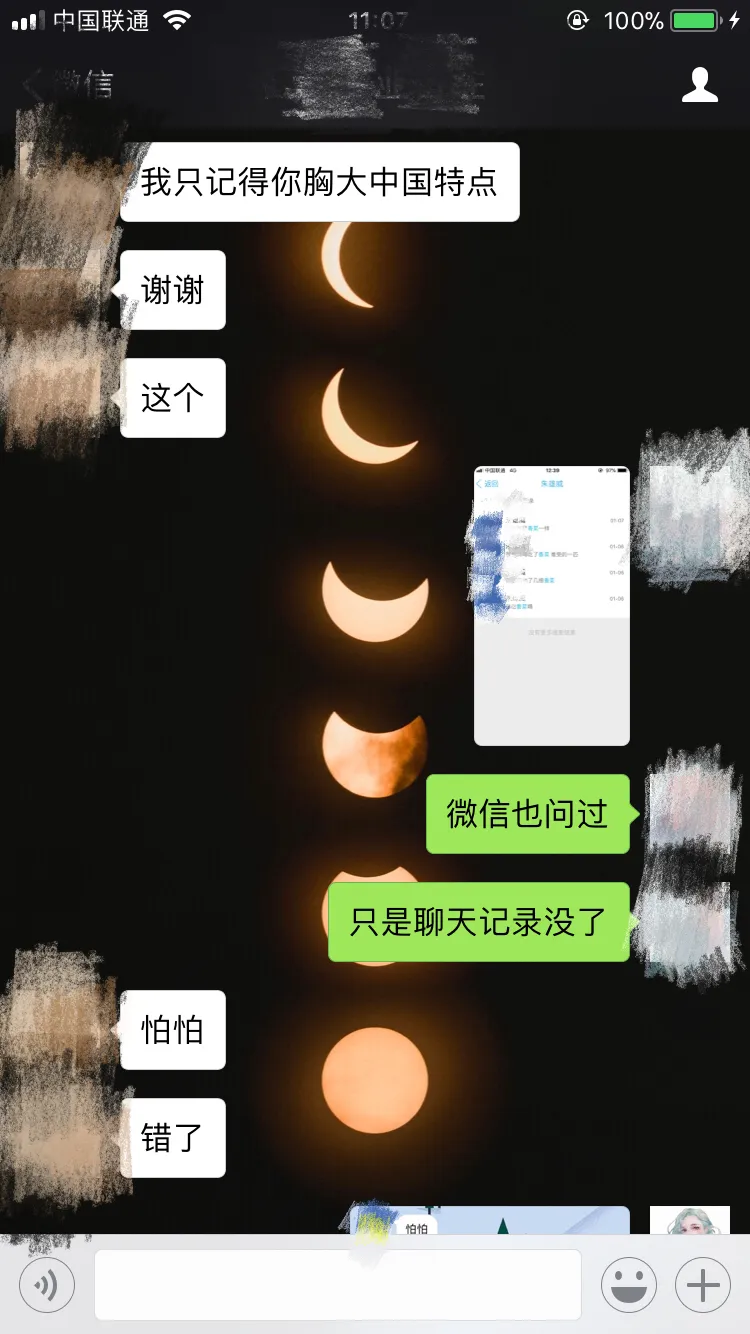Open the sent screenshot image
750x1334 pixels.
point(552,606)
